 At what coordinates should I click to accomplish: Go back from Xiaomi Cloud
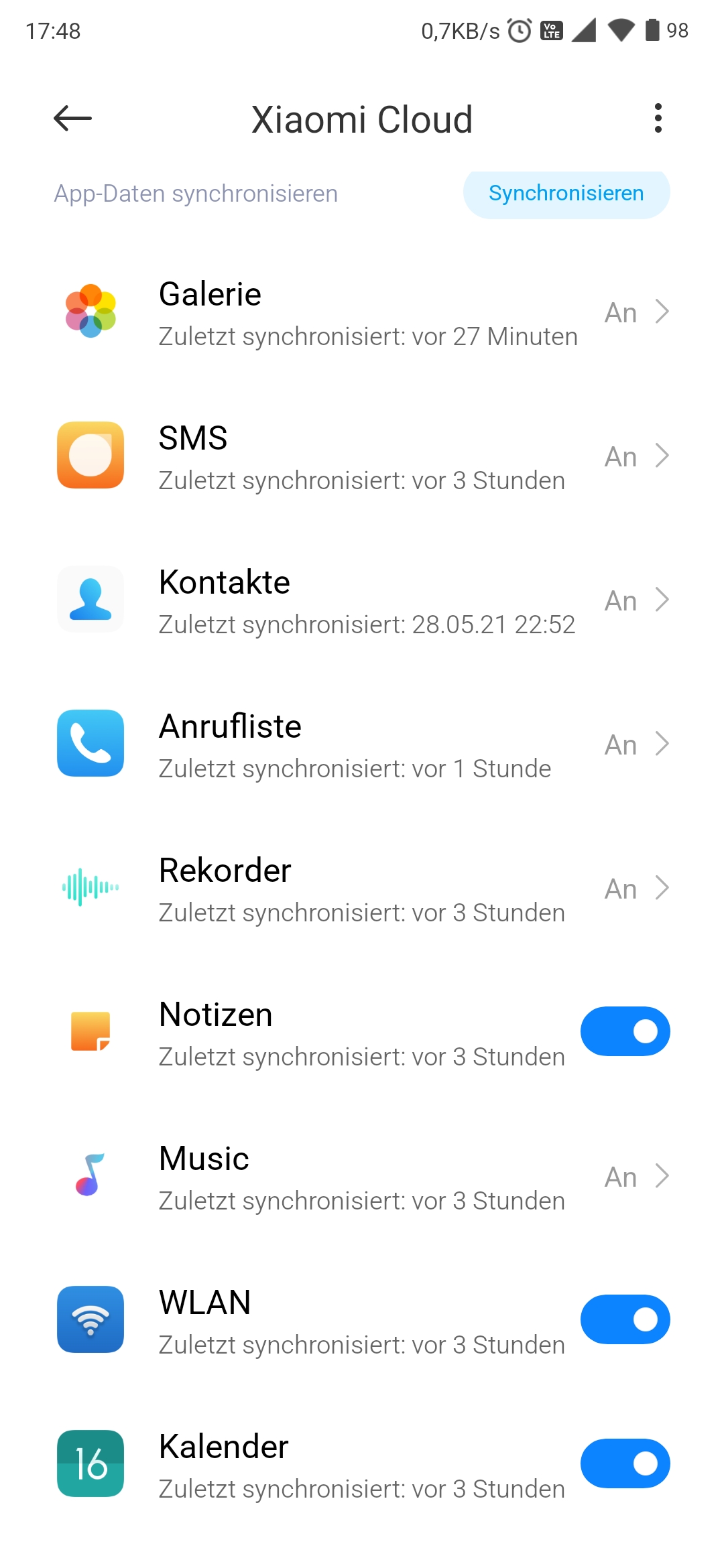(x=72, y=119)
